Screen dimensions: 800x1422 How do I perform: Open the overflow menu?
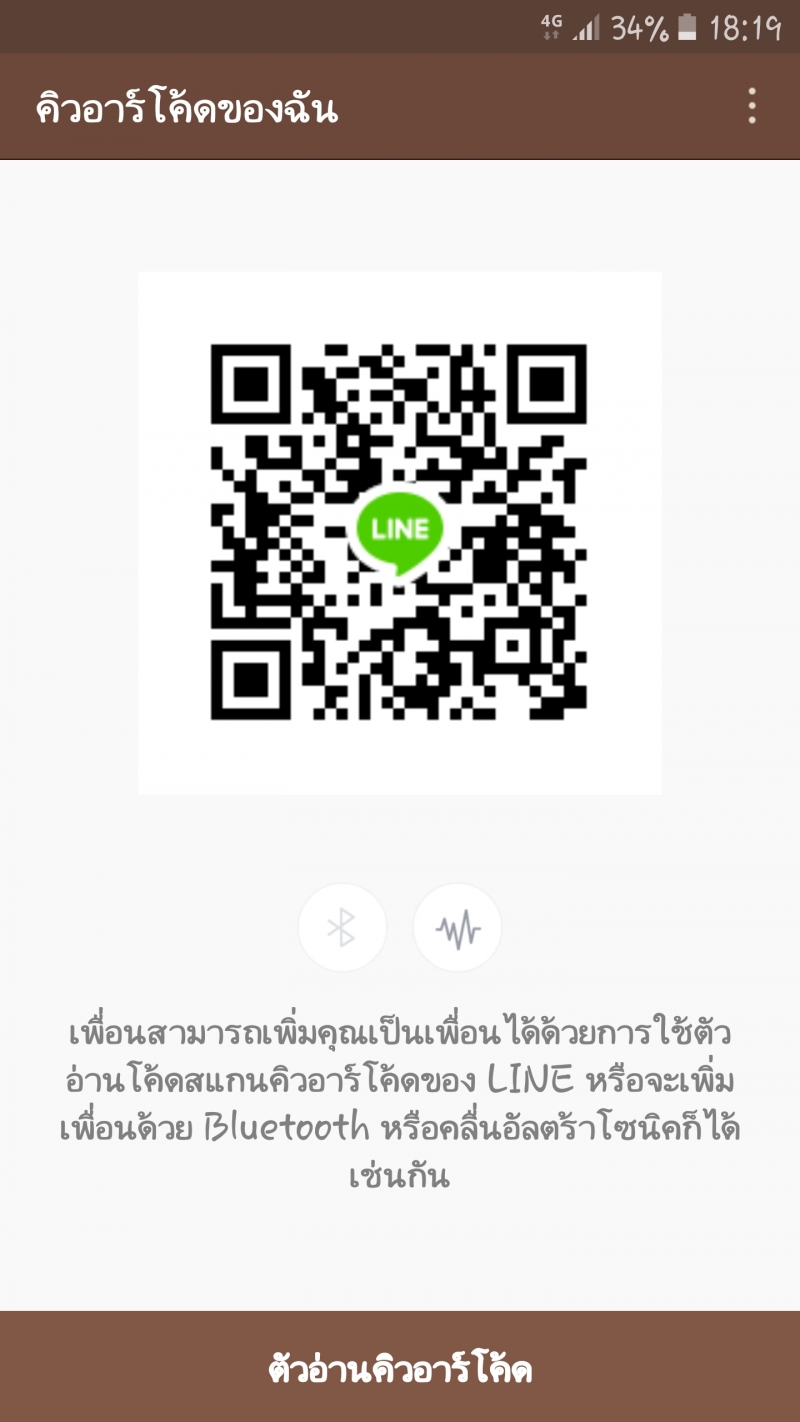pos(752,106)
